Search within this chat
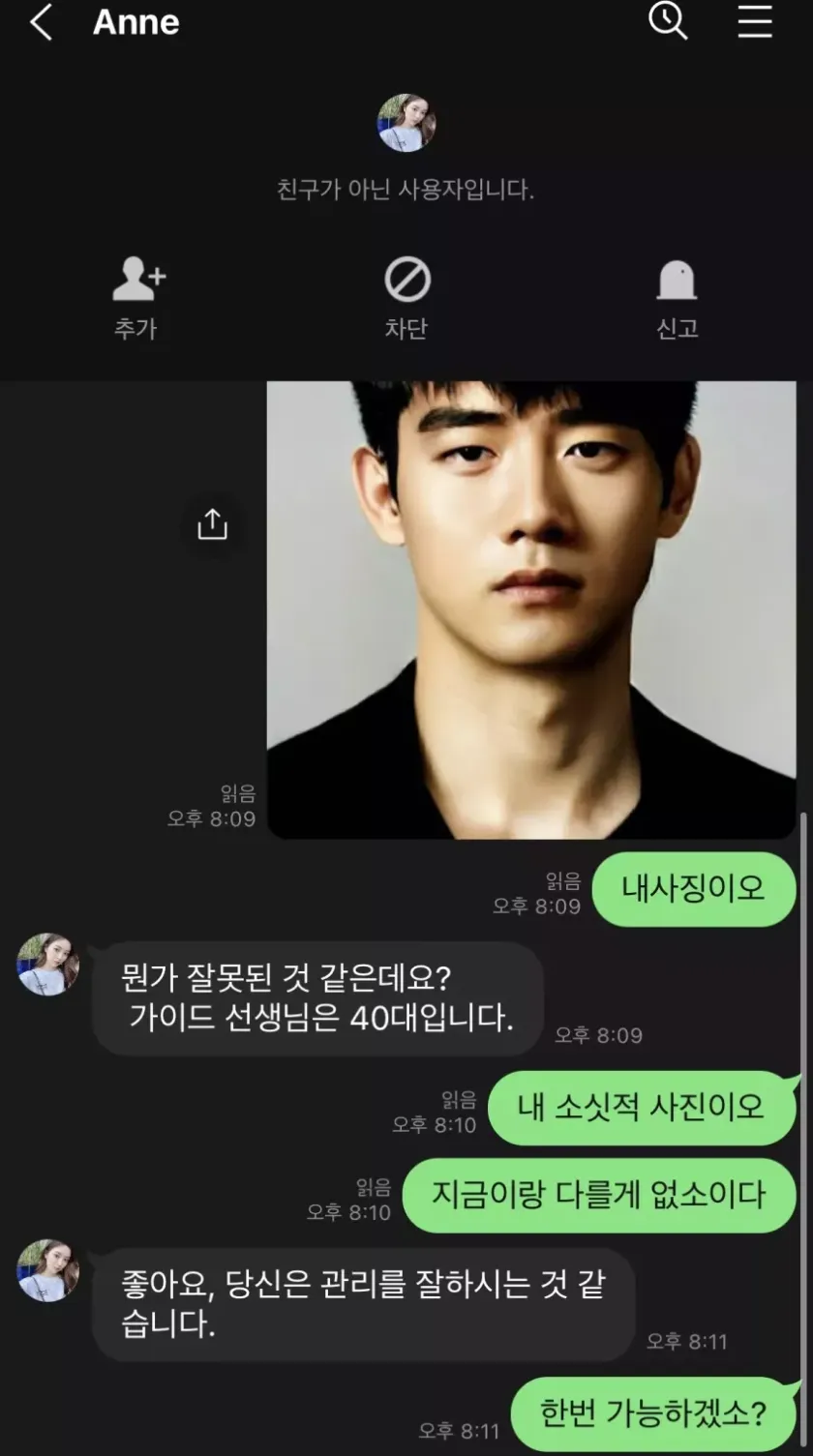 [x=668, y=20]
